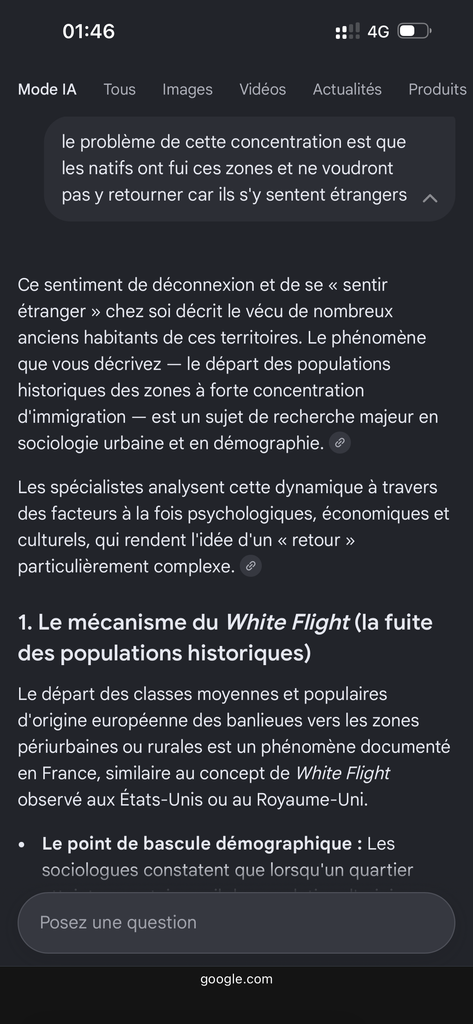Open source link after "particulièrement complexe"
Viewport: 473px width, 1024px height.
point(251,566)
